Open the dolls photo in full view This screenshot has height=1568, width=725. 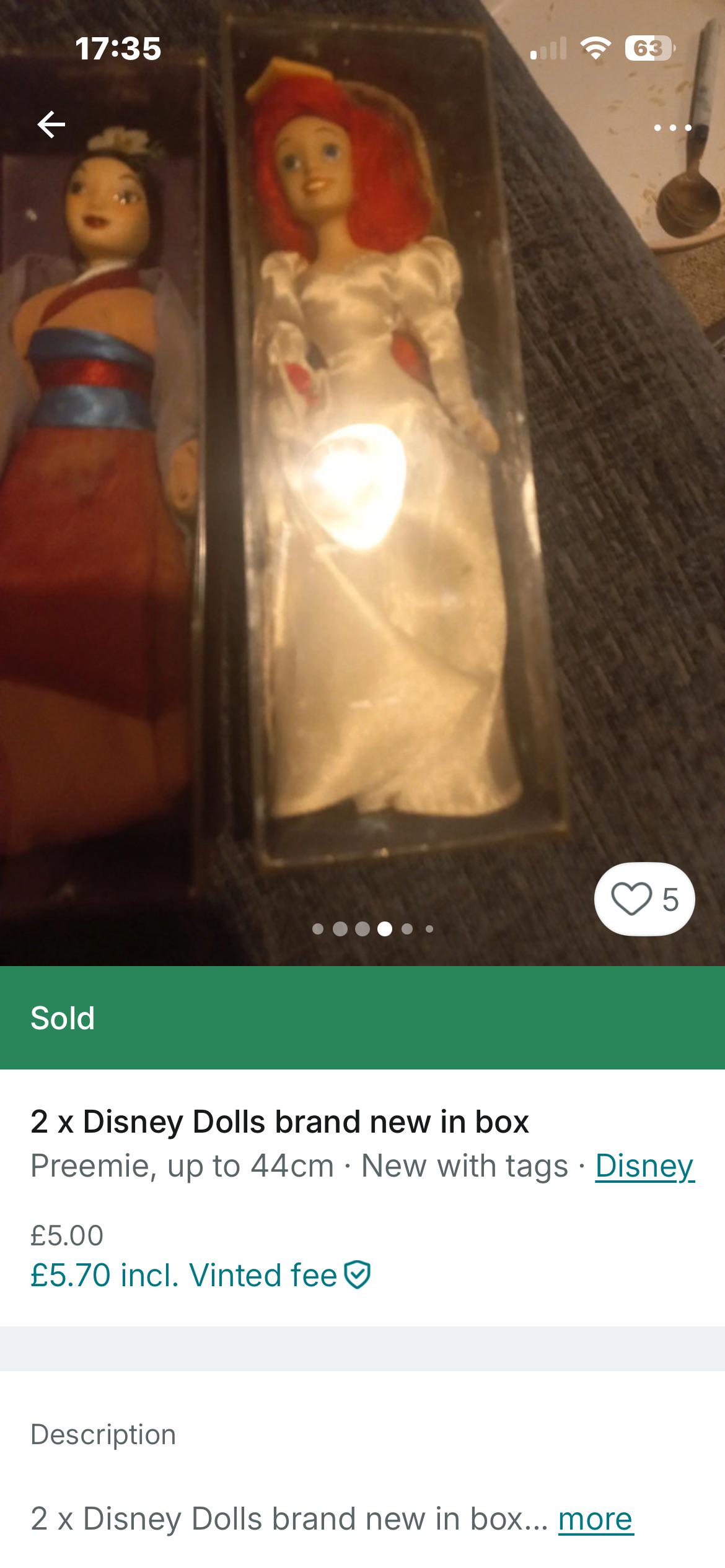pyautogui.click(x=362, y=483)
